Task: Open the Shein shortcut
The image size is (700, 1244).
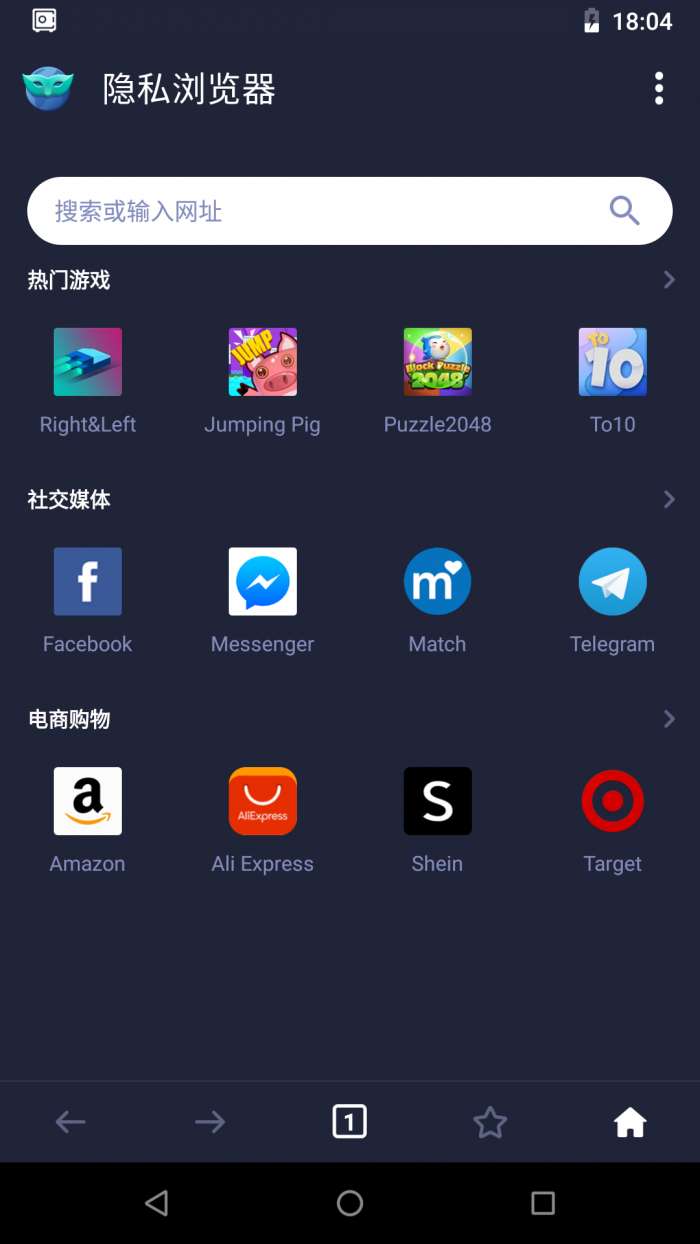Action: point(438,801)
